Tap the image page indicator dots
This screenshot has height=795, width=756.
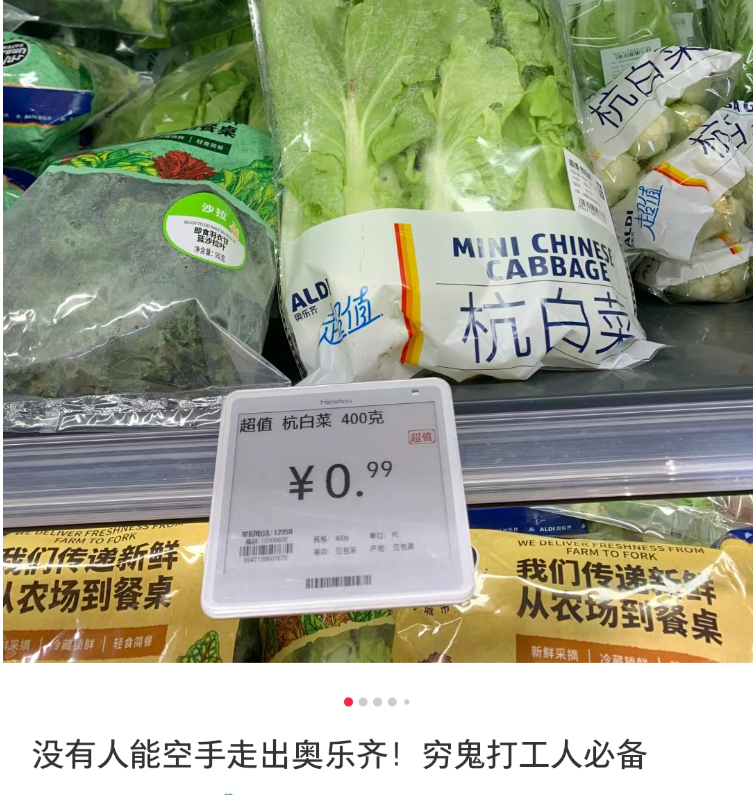[377, 702]
